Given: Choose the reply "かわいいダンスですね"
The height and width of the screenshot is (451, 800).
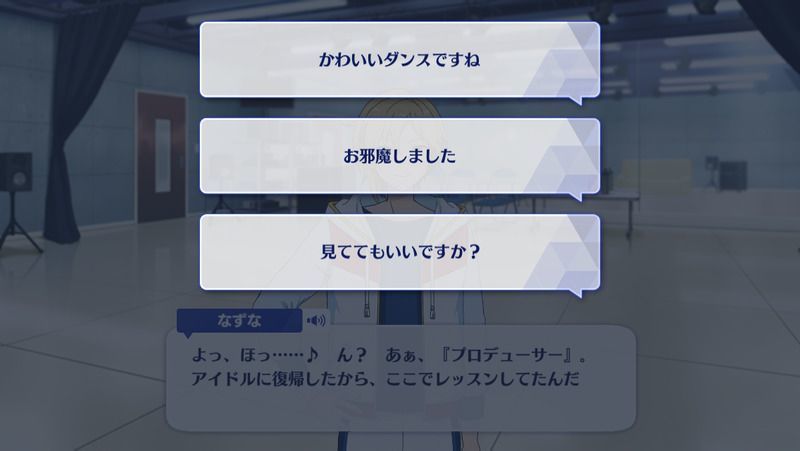Looking at the screenshot, I should tap(399, 60).
